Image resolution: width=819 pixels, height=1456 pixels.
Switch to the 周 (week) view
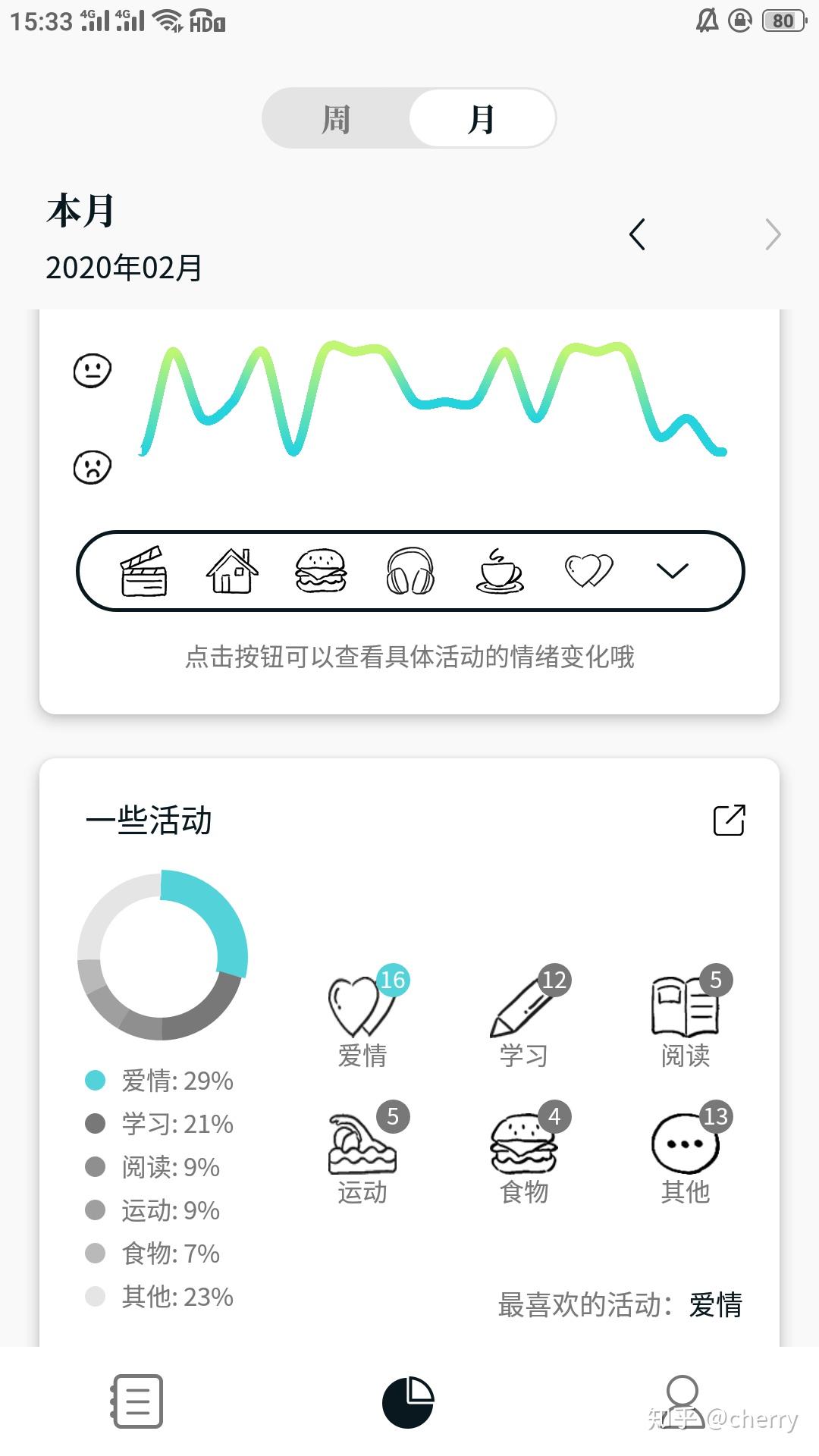pos(336,119)
